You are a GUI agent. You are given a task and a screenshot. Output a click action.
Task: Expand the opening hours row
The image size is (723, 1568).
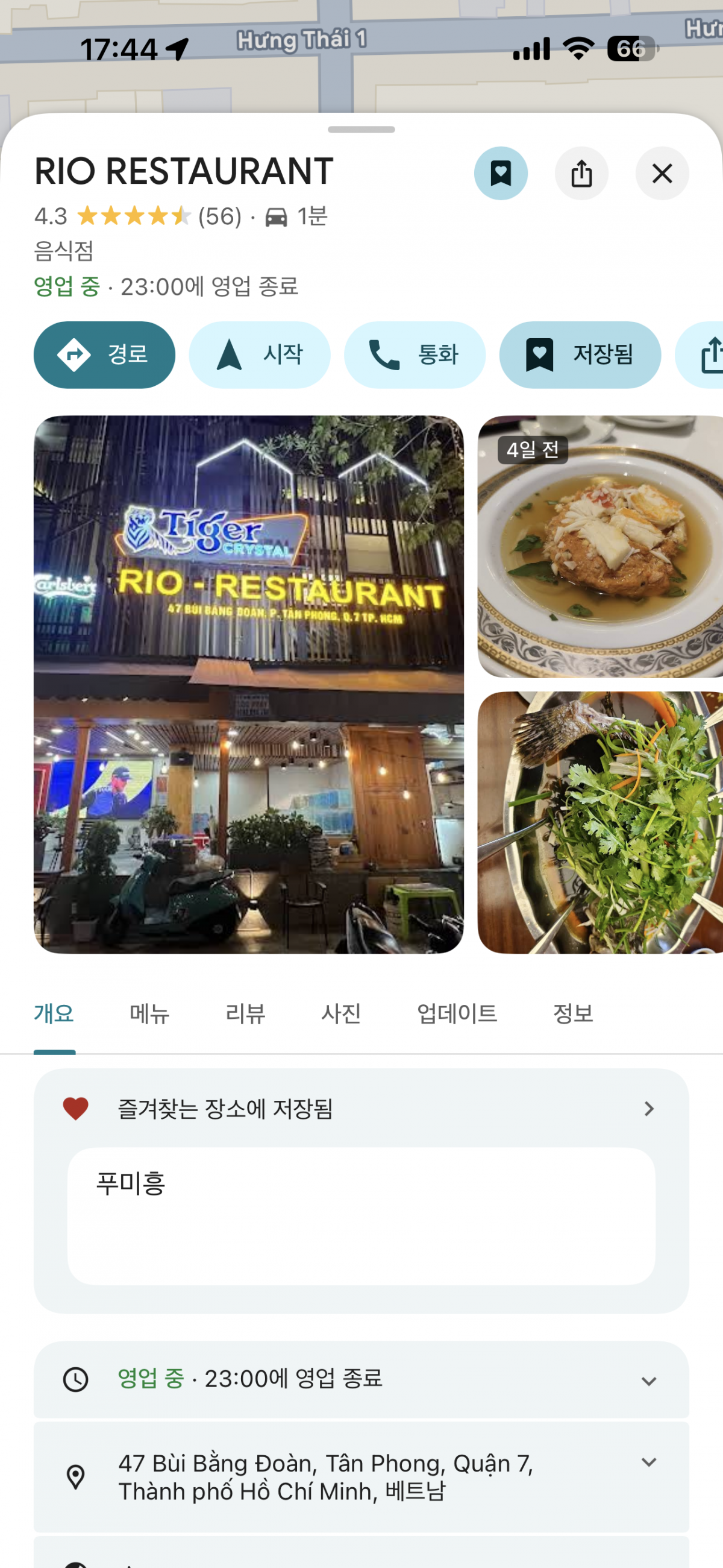click(360, 1379)
